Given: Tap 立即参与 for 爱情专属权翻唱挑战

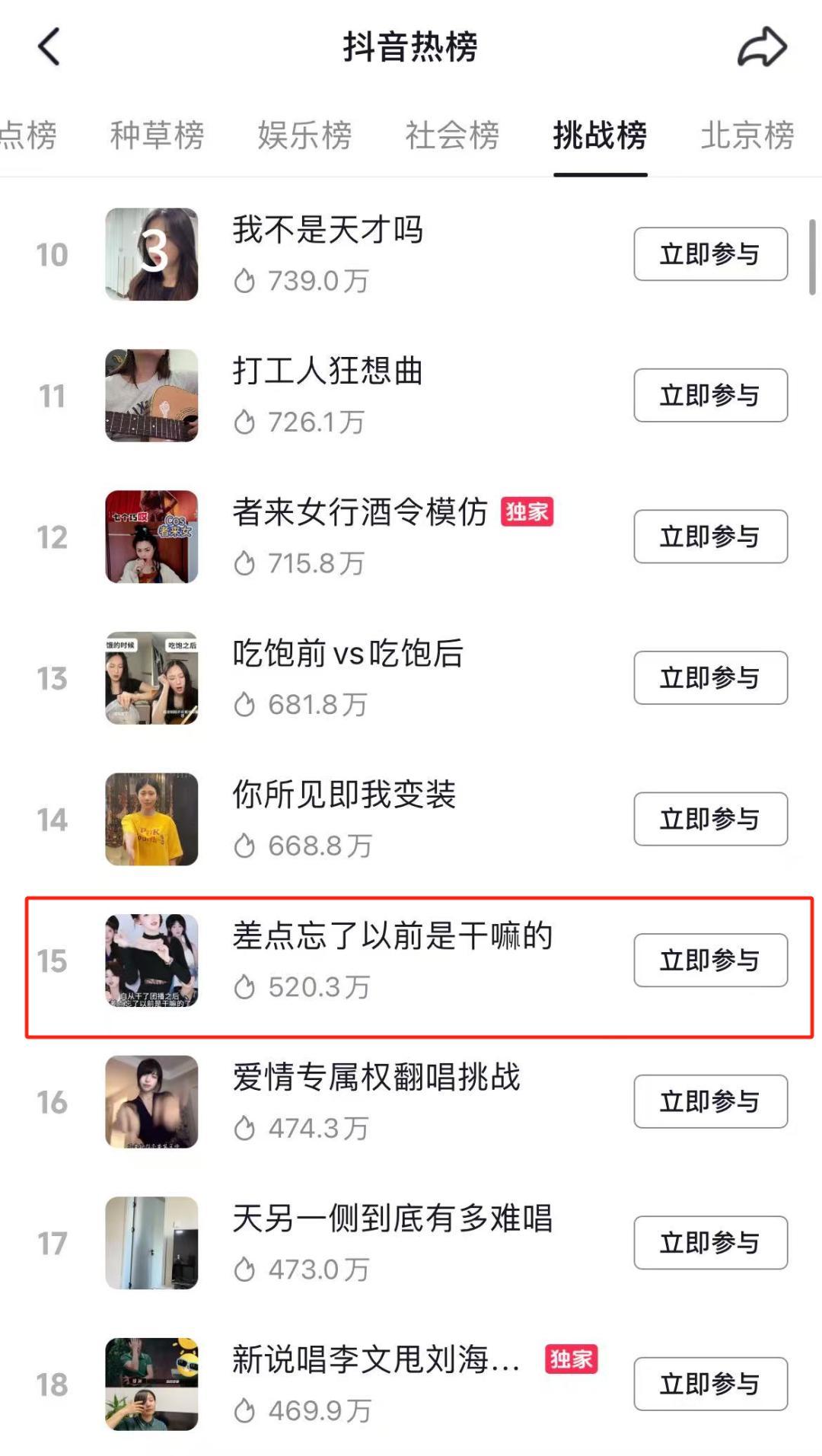Looking at the screenshot, I should click(x=710, y=1101).
